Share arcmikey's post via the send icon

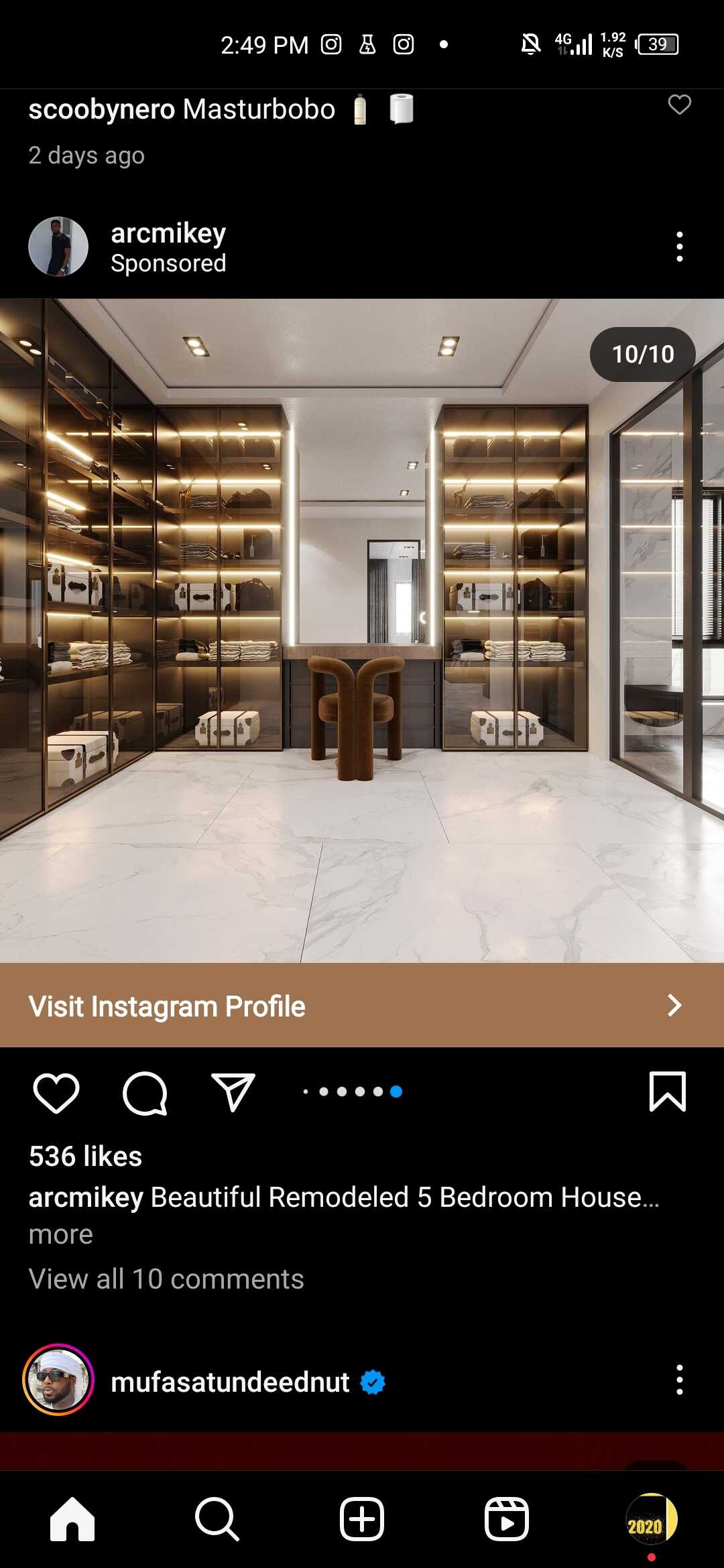pos(233,1092)
